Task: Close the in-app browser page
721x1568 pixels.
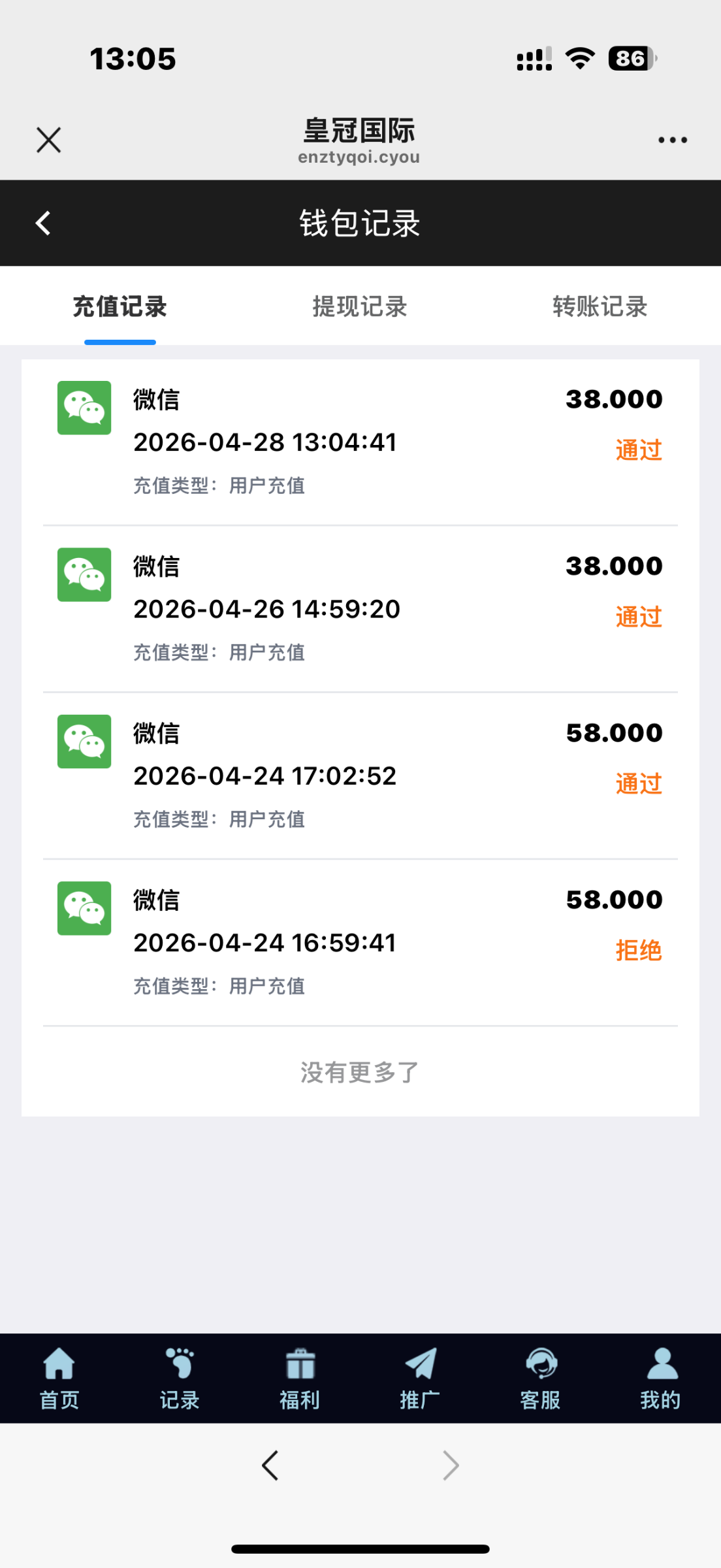Action: (x=49, y=140)
